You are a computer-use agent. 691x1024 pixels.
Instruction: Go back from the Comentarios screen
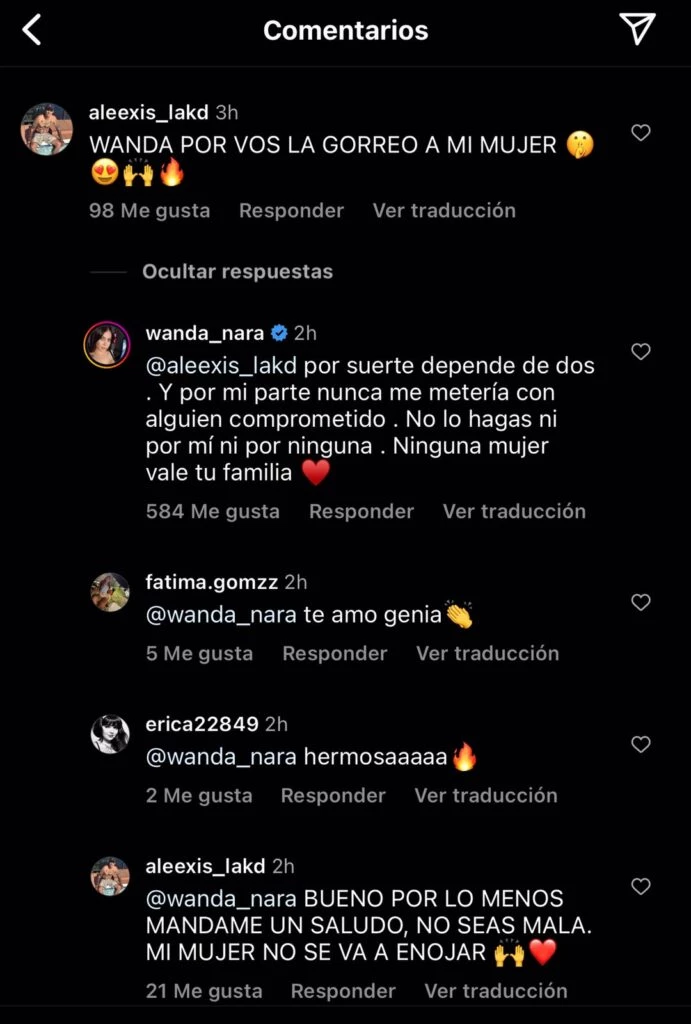pos(32,31)
